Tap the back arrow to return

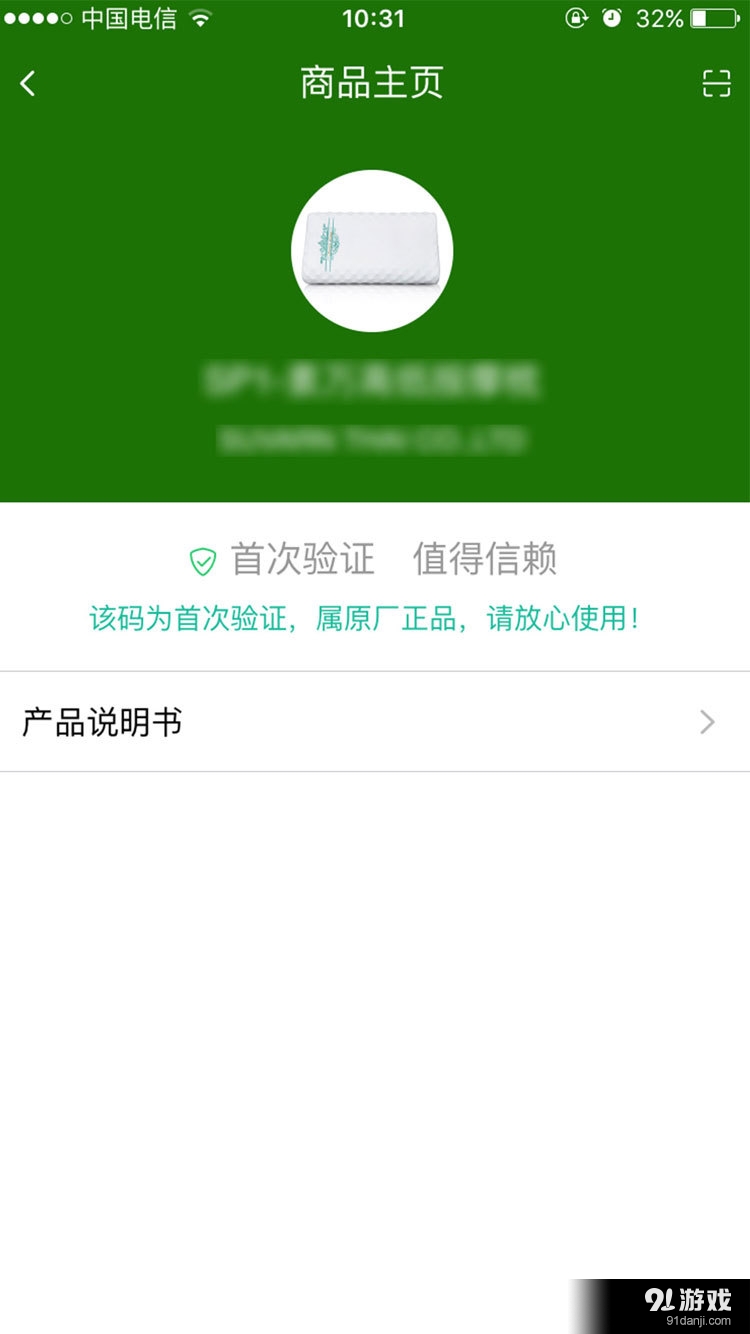tap(27, 83)
